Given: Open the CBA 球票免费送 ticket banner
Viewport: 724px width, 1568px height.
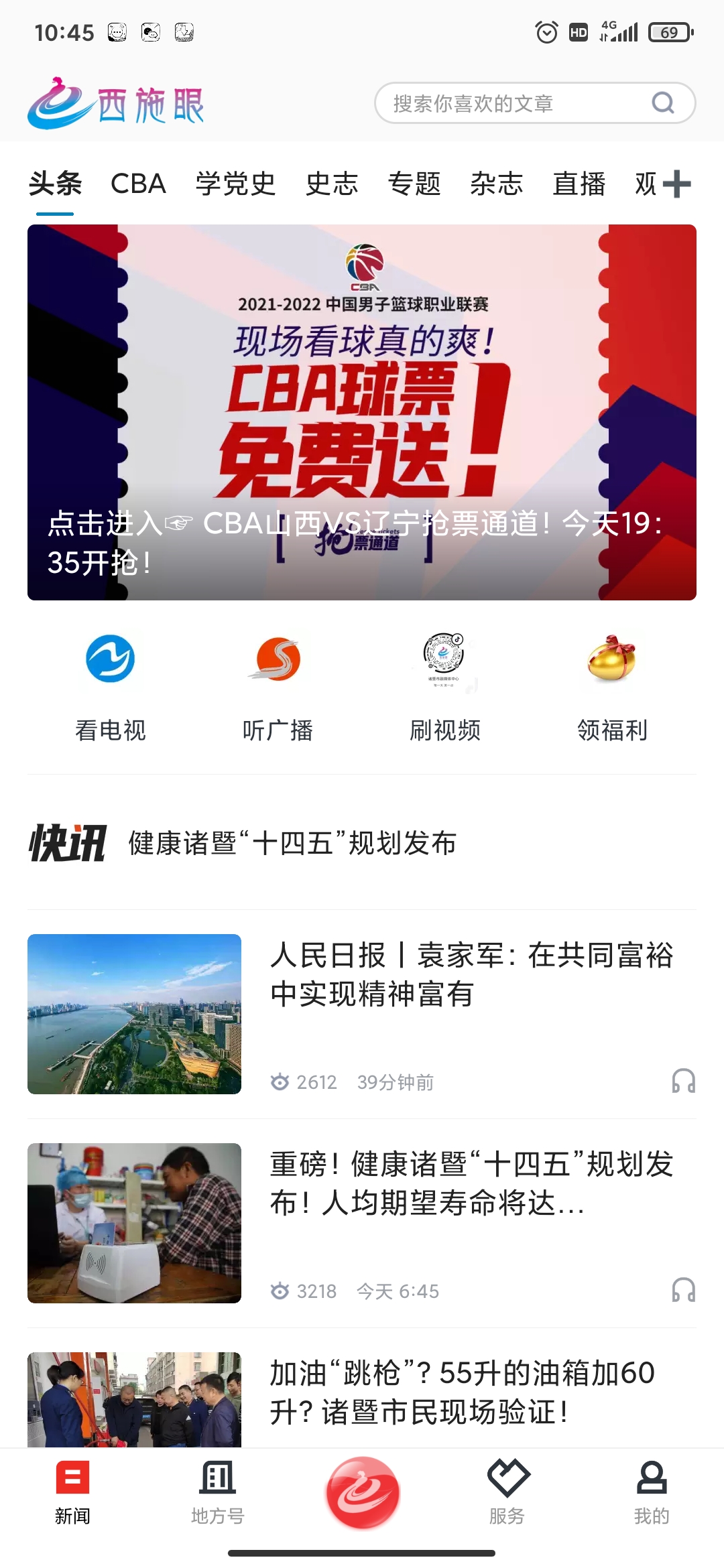Looking at the screenshot, I should coord(362,412).
